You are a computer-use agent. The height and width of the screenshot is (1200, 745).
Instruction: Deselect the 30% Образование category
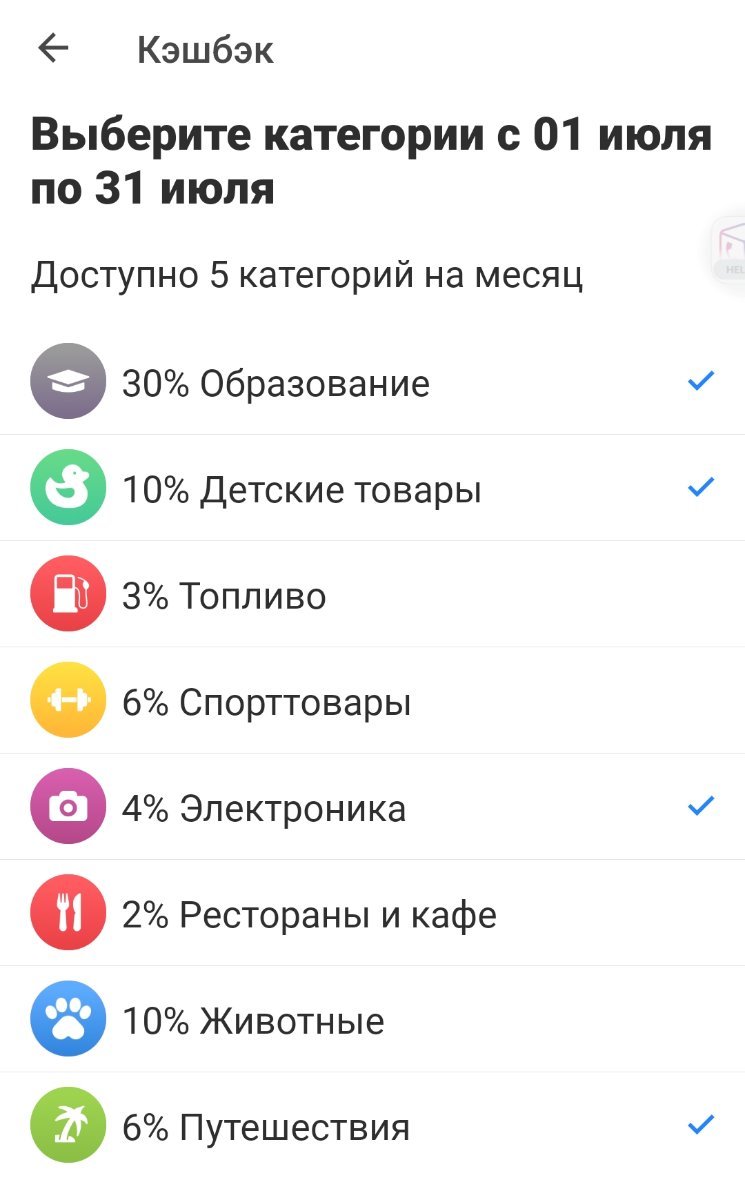click(x=372, y=381)
